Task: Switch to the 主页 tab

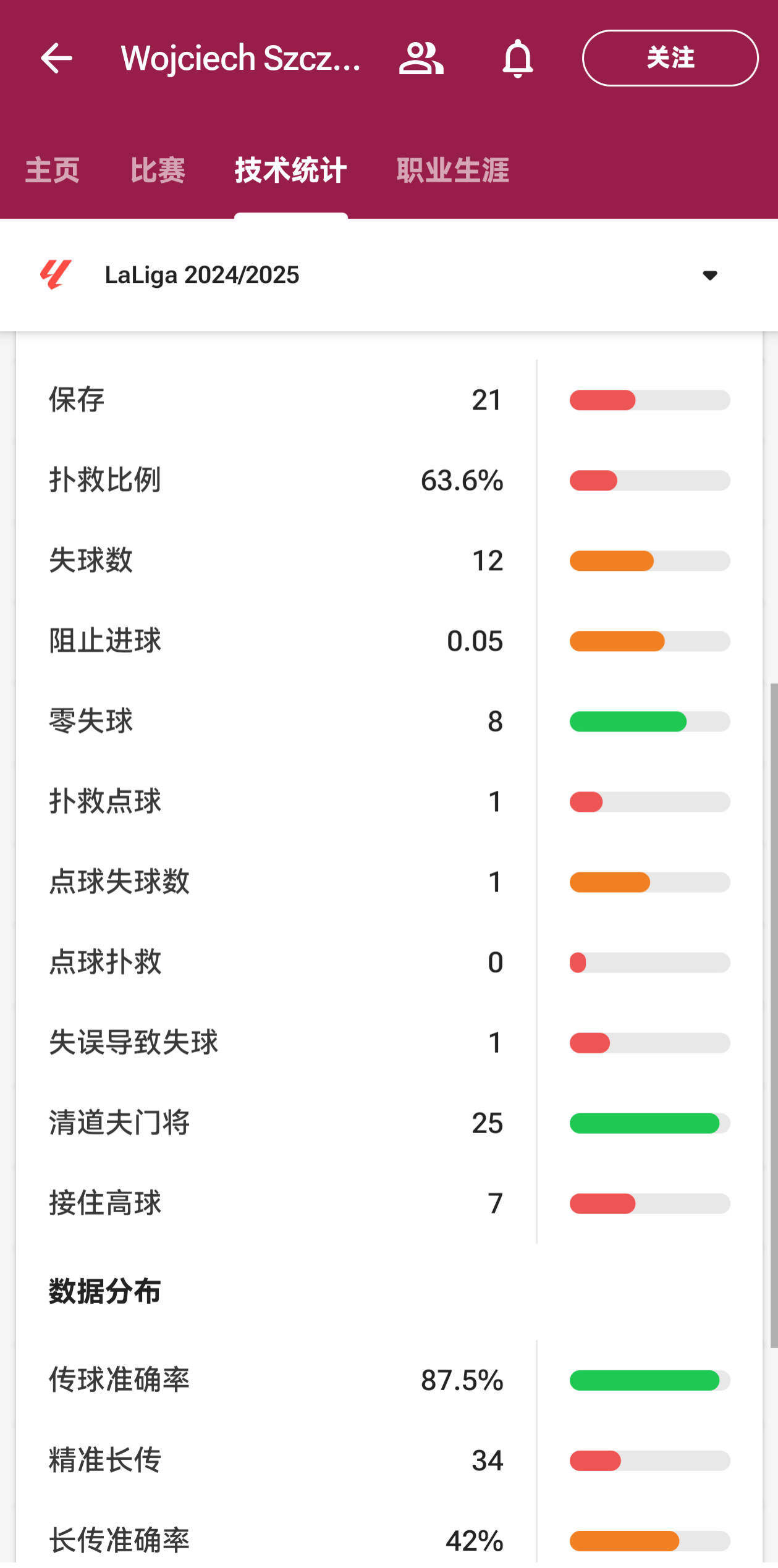Action: (53, 171)
